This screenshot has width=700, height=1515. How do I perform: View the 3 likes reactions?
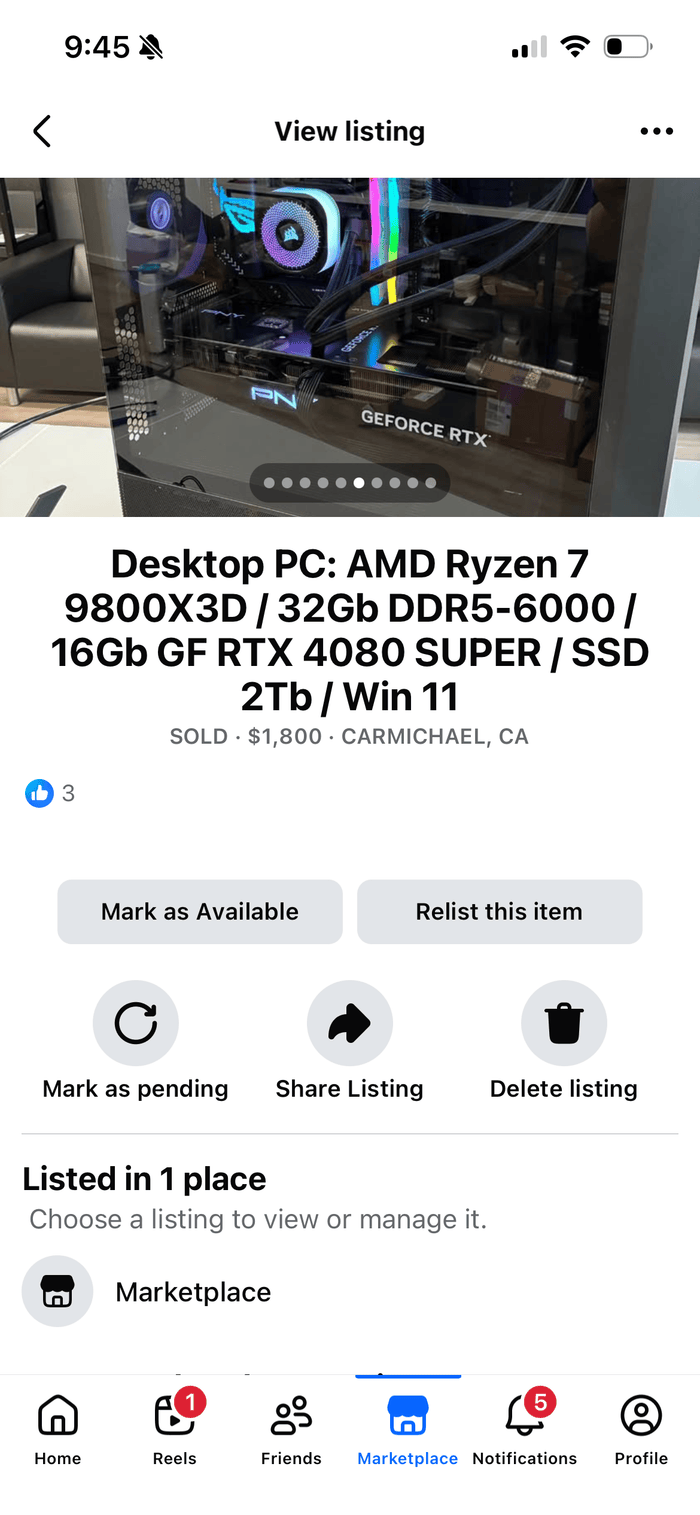click(50, 794)
